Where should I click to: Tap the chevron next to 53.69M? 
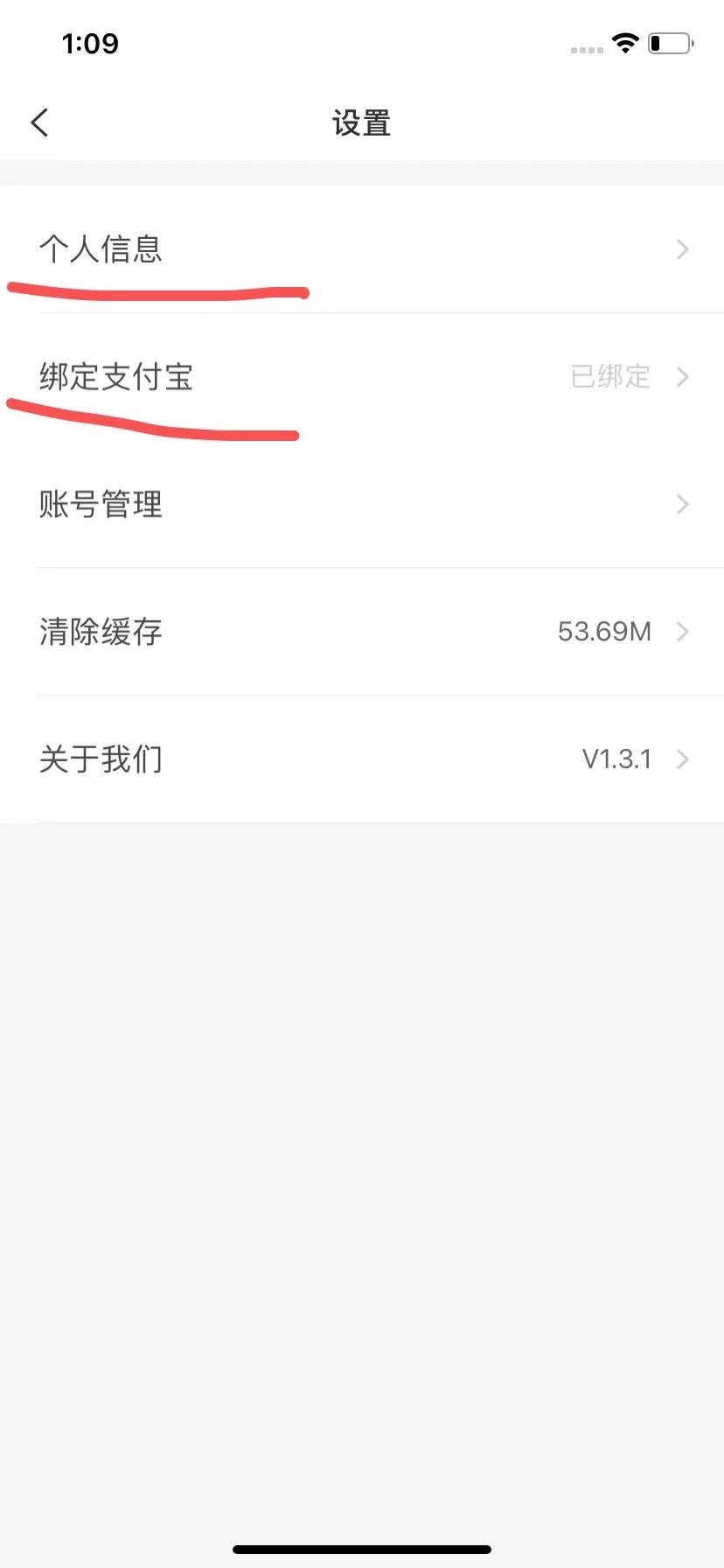click(683, 632)
